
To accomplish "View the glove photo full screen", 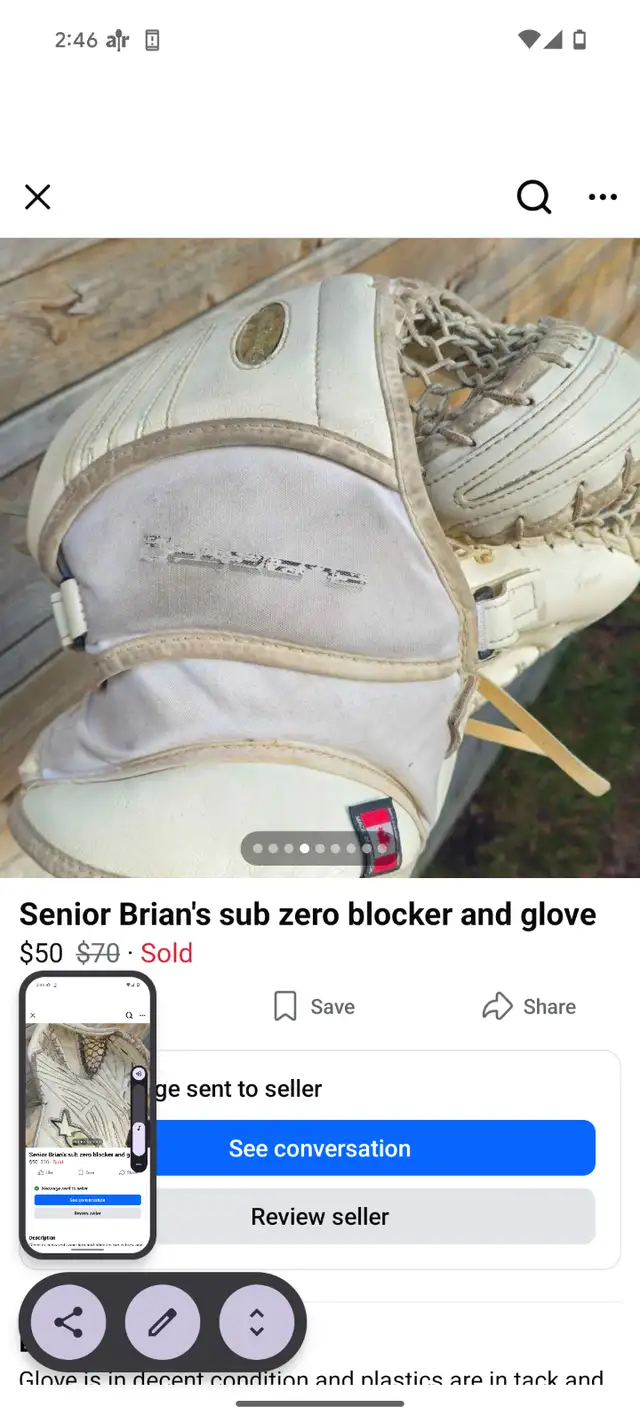I will pos(320,557).
